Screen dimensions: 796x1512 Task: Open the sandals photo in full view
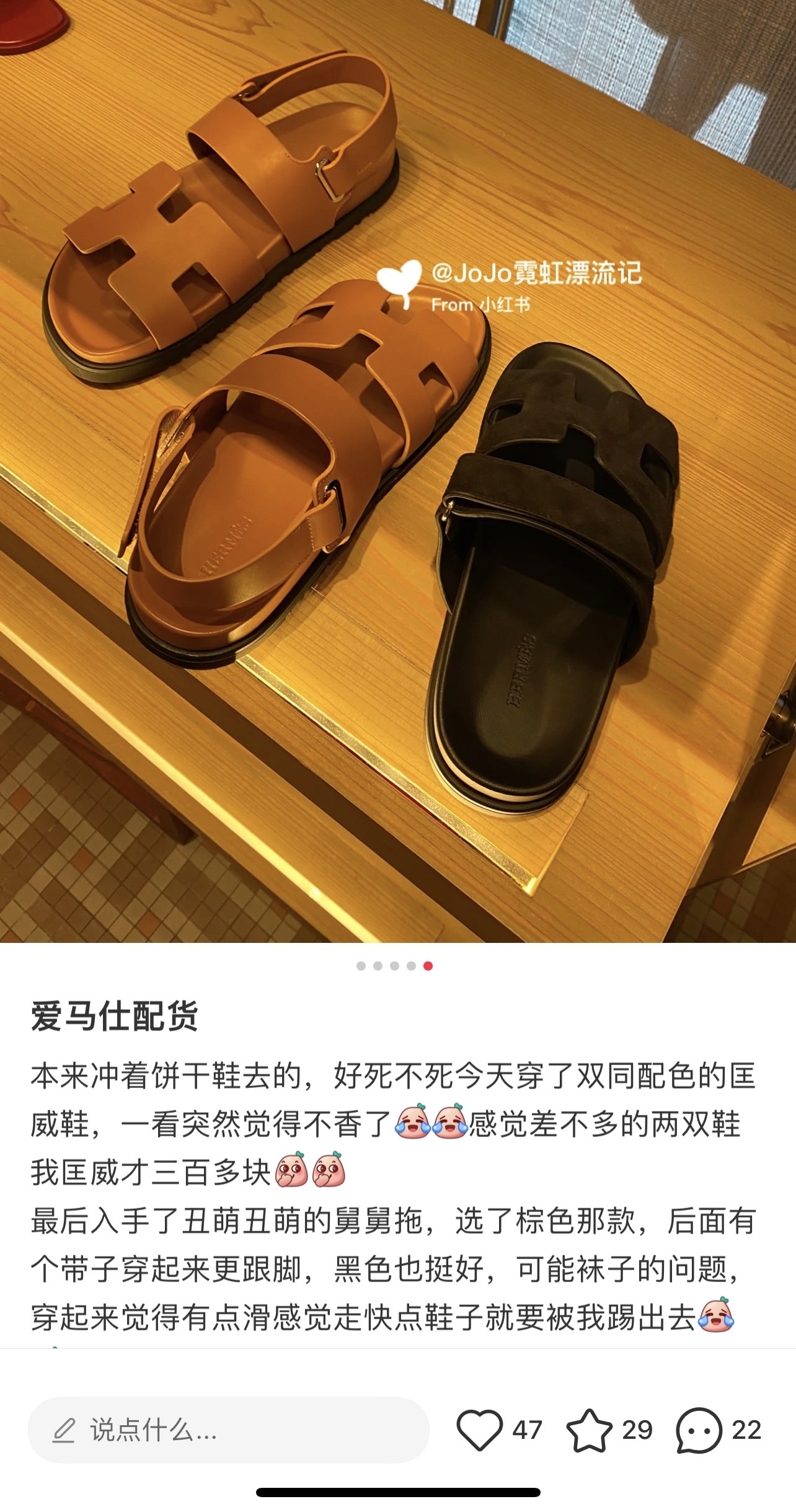[398, 471]
